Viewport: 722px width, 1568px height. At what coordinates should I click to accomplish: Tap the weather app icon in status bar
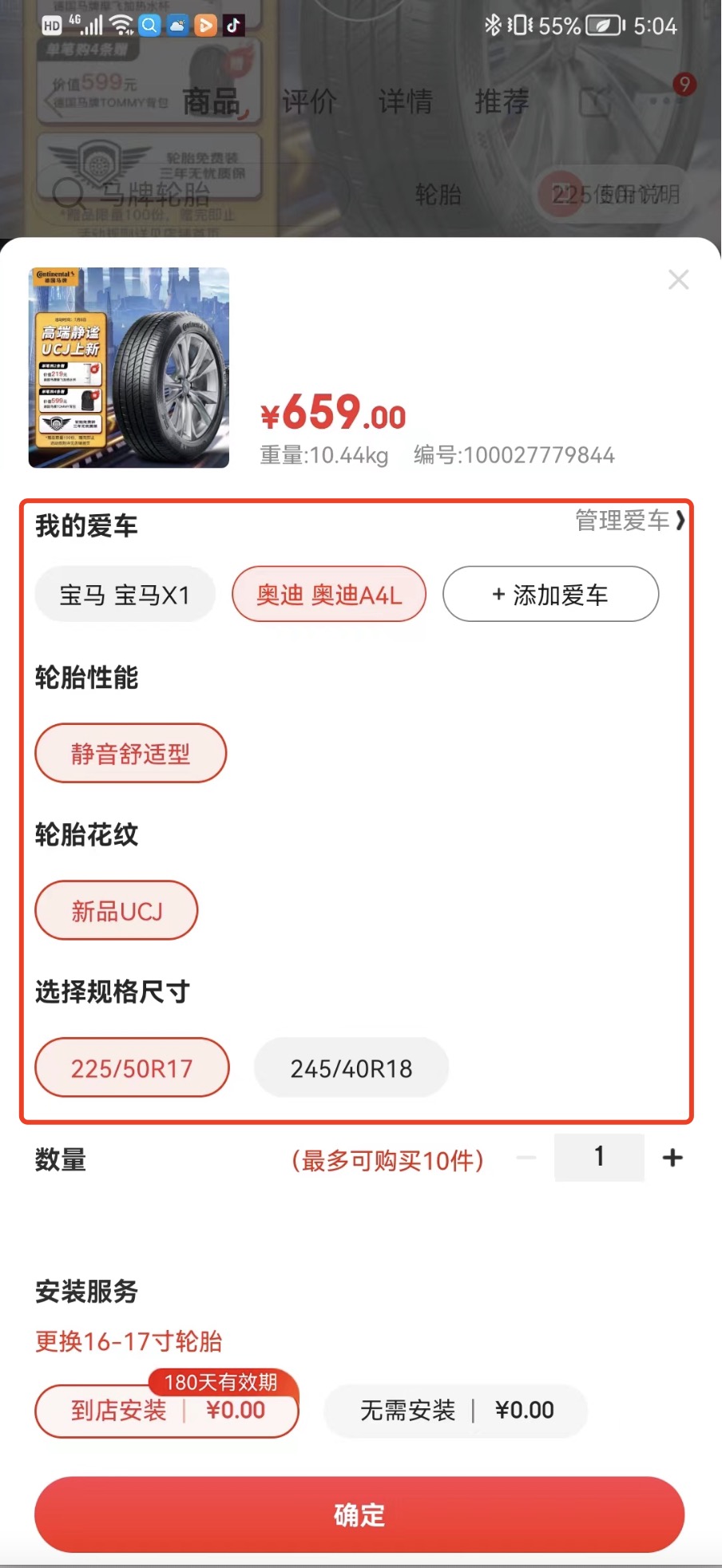pos(178,26)
